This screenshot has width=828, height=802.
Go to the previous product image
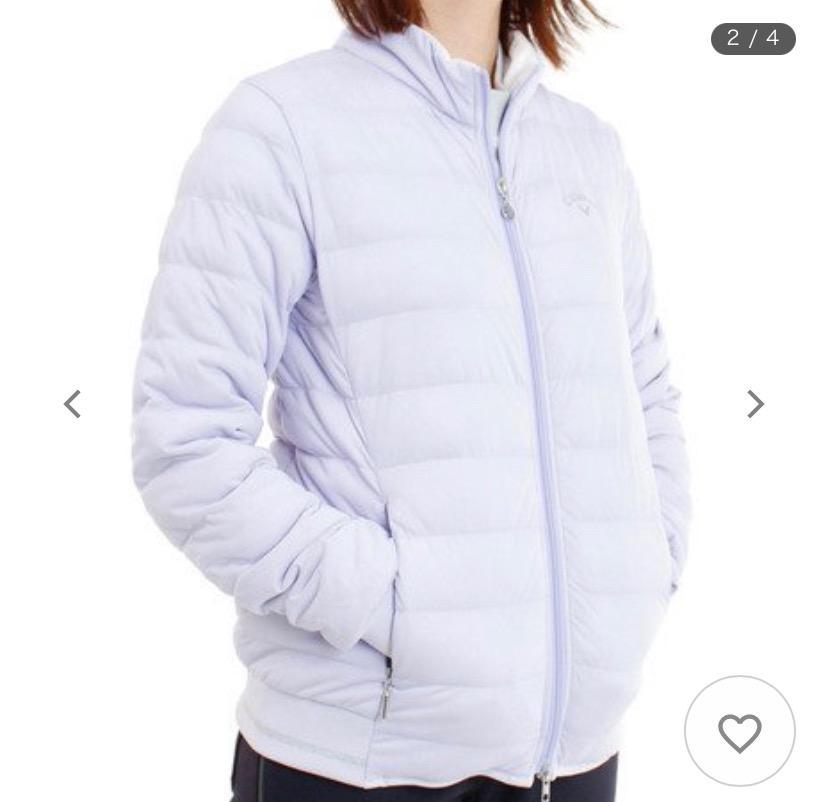[72, 404]
